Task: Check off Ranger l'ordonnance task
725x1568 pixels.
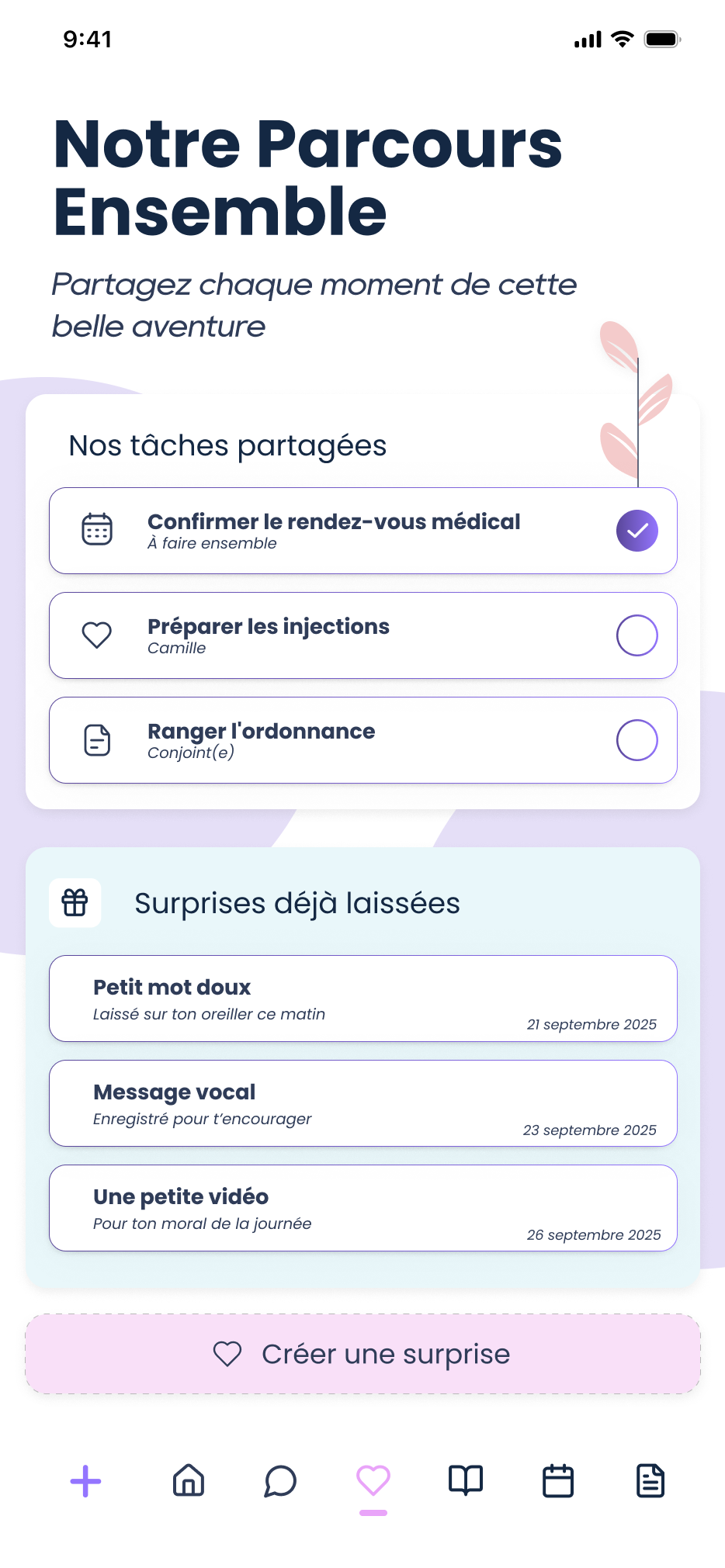Action: point(637,740)
